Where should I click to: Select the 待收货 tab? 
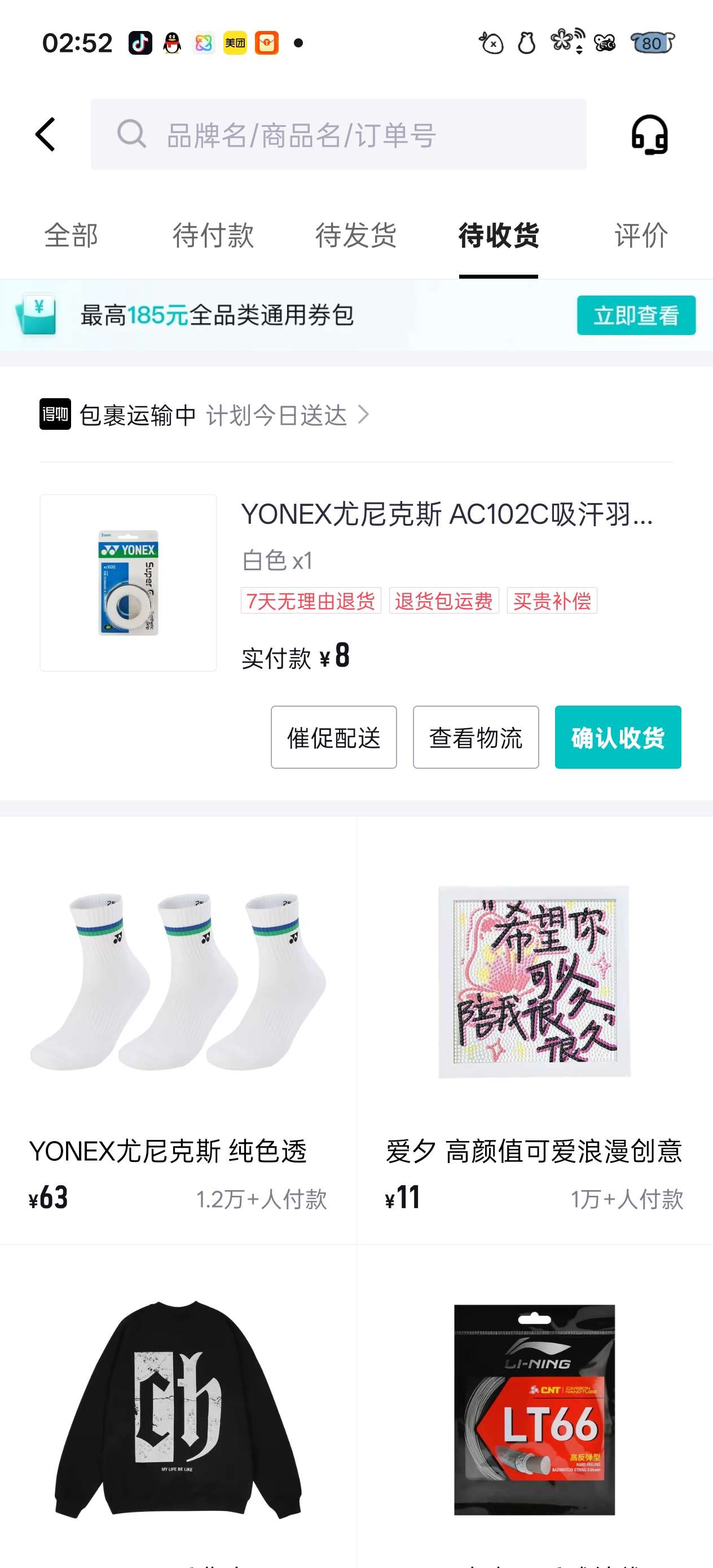[498, 236]
